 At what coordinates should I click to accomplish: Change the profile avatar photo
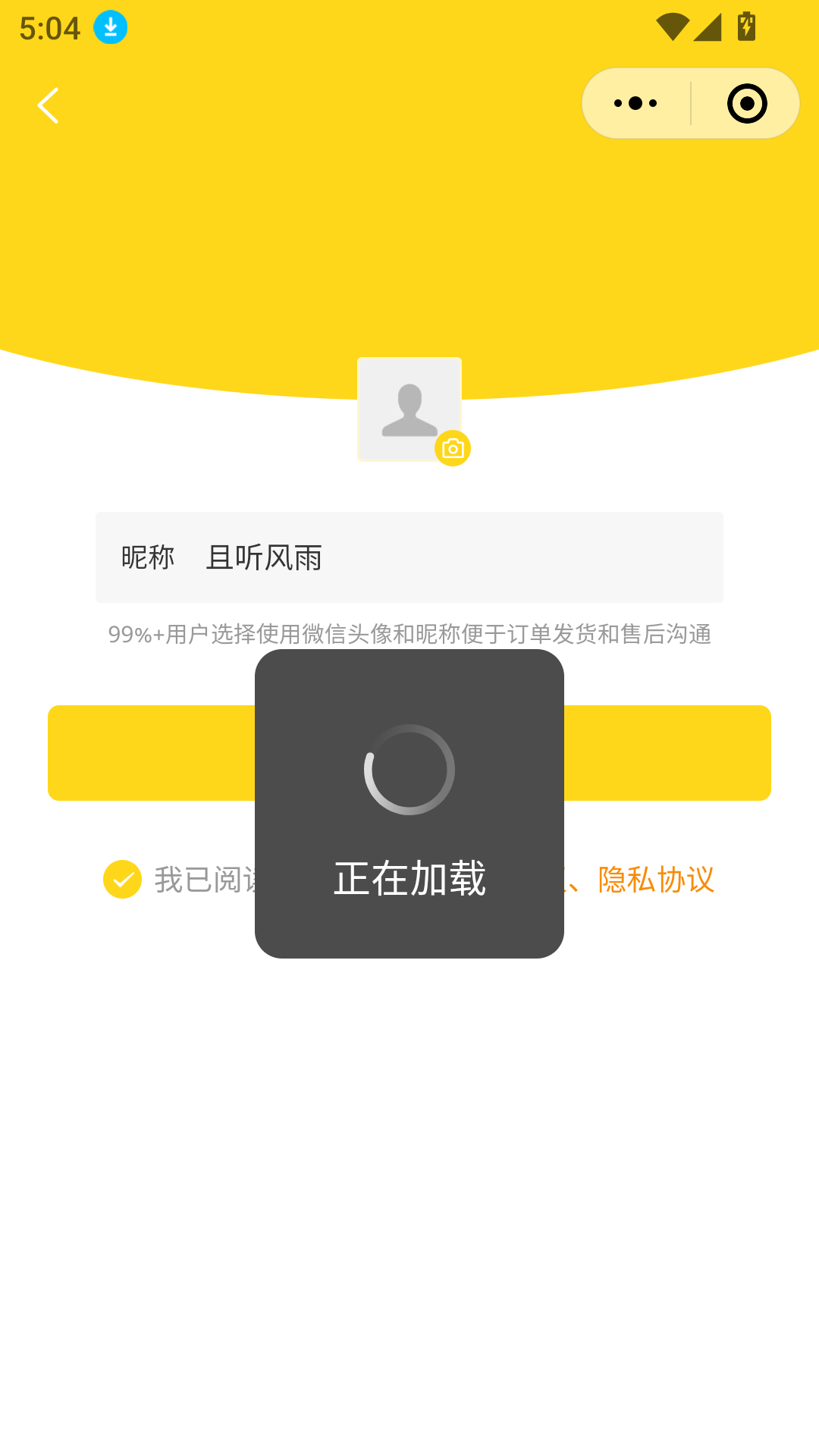(410, 410)
